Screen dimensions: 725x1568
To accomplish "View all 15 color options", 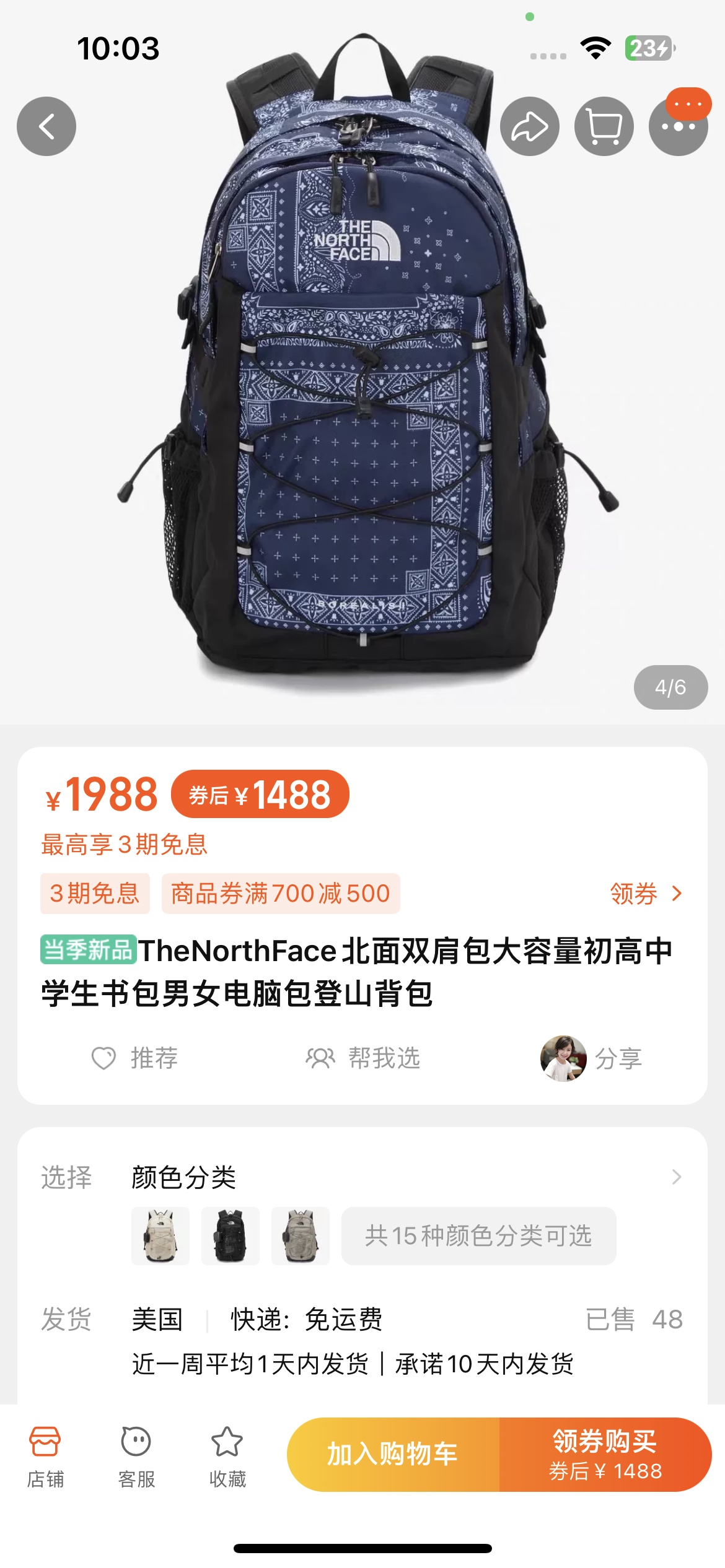I will [478, 1235].
